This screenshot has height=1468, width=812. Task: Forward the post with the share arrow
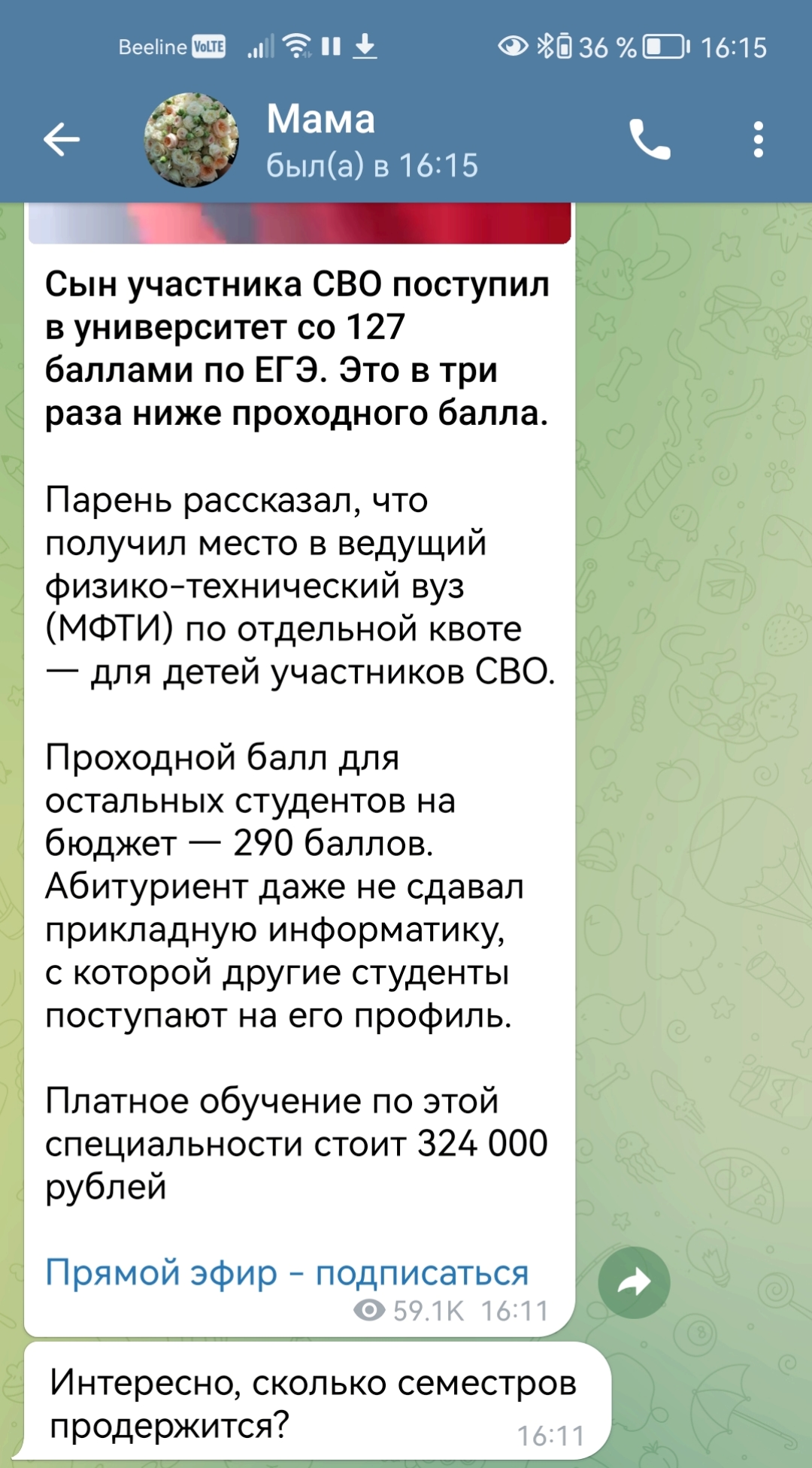(634, 1282)
